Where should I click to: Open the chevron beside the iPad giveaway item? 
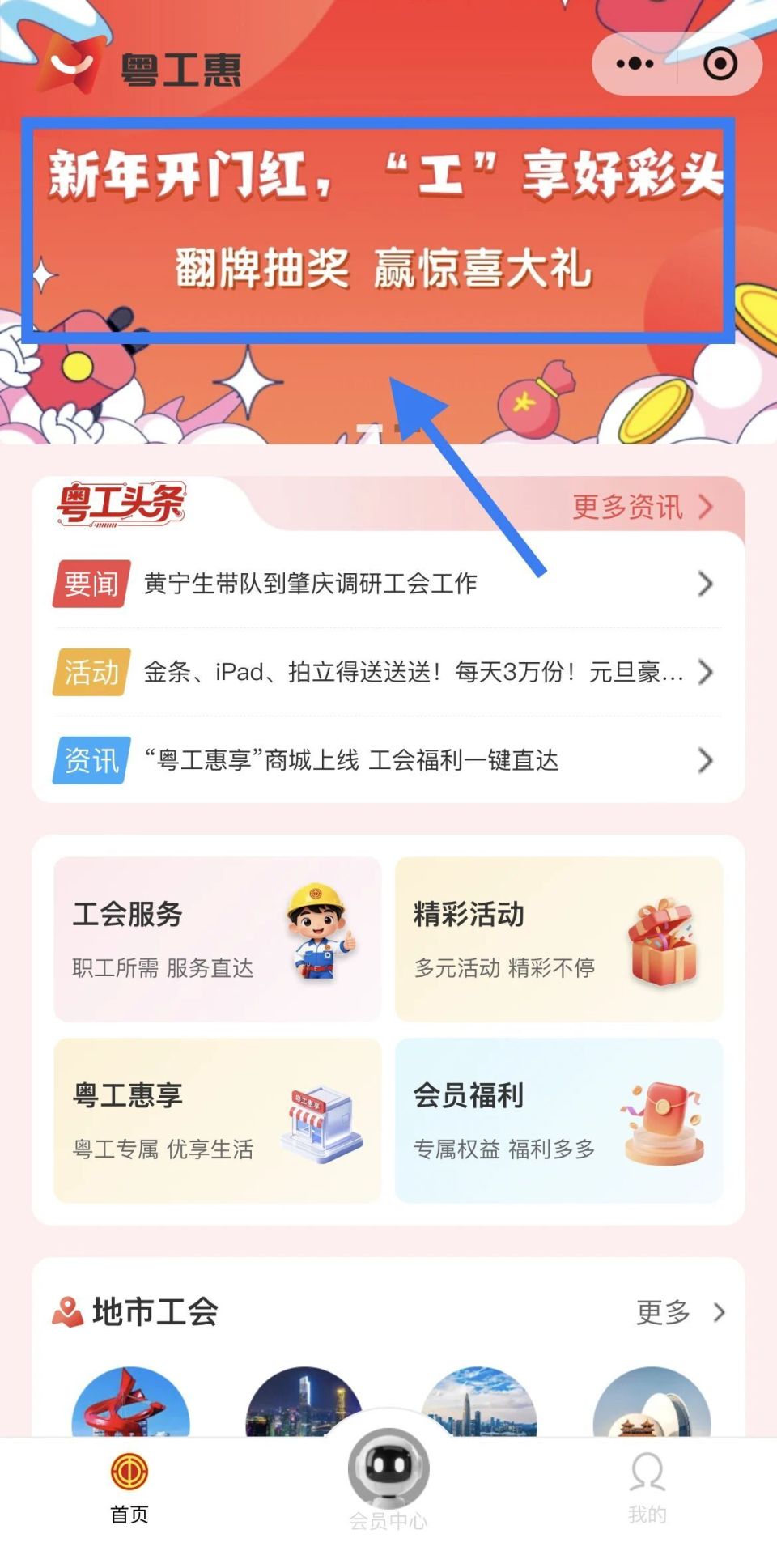coord(706,673)
